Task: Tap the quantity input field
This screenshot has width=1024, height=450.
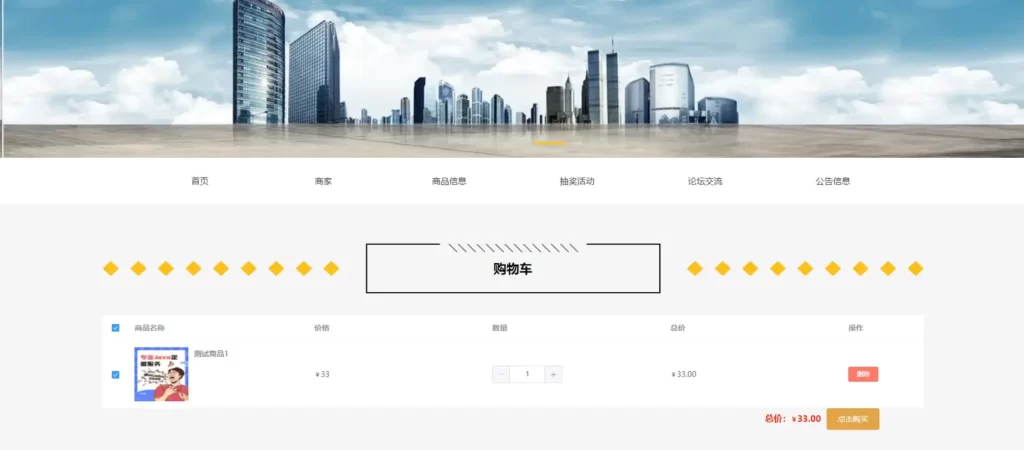Action: [x=527, y=375]
